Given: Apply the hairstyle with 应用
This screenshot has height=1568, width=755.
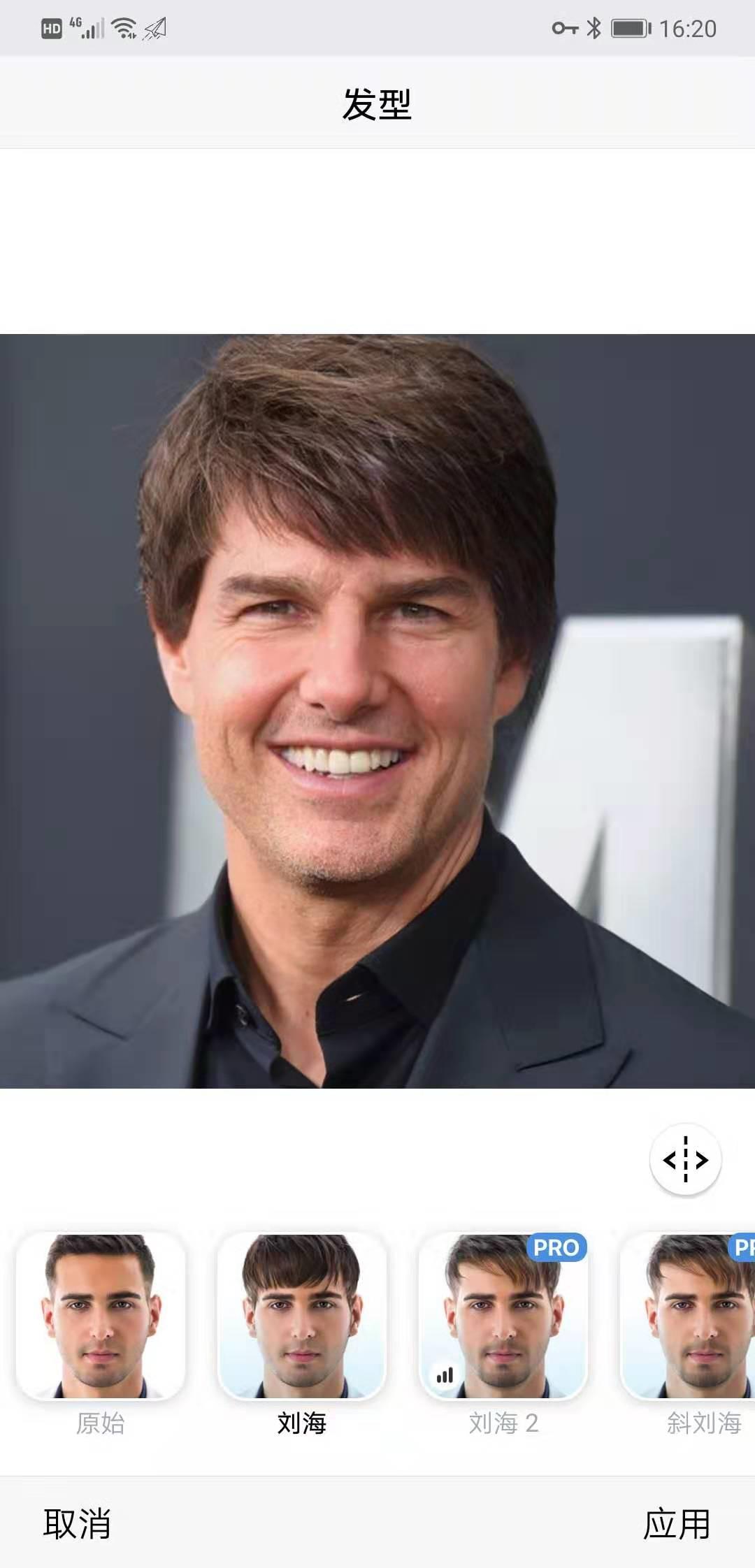Looking at the screenshot, I should (676, 1523).
